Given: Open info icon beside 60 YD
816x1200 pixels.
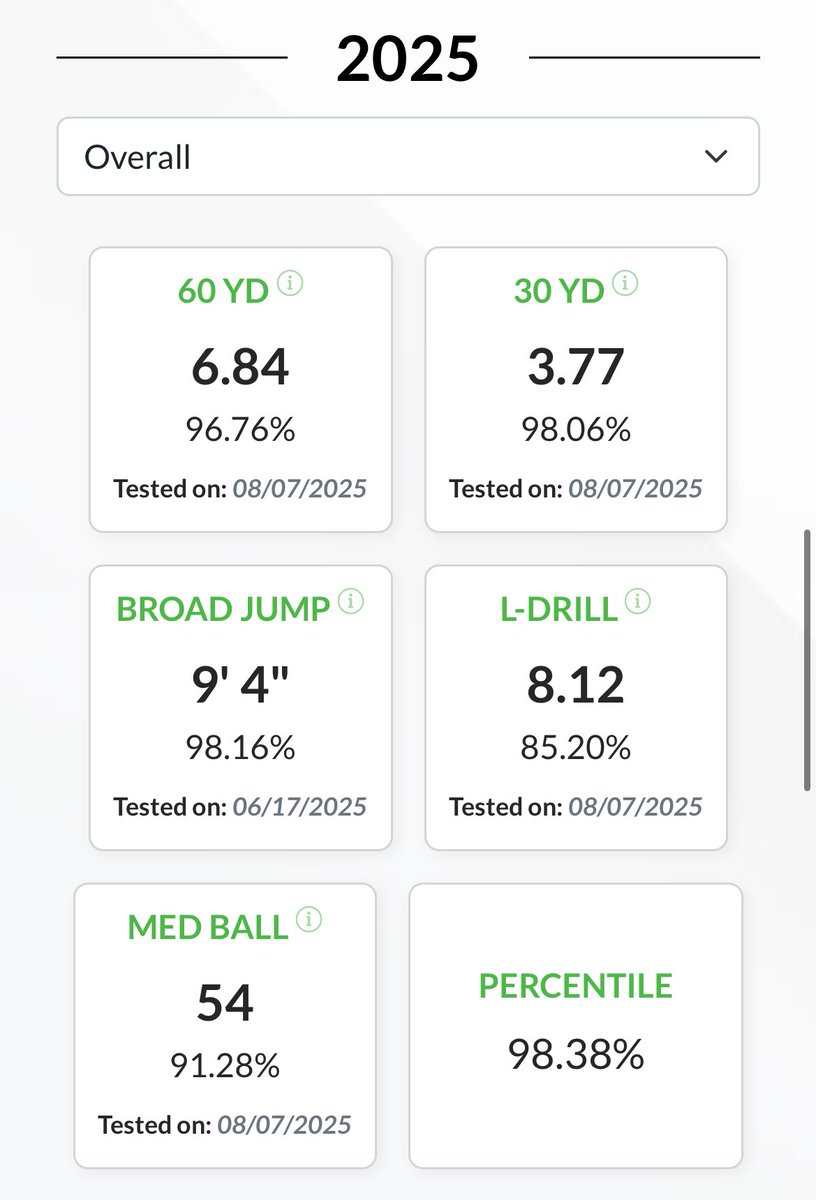Looking at the screenshot, I should (x=290, y=284).
